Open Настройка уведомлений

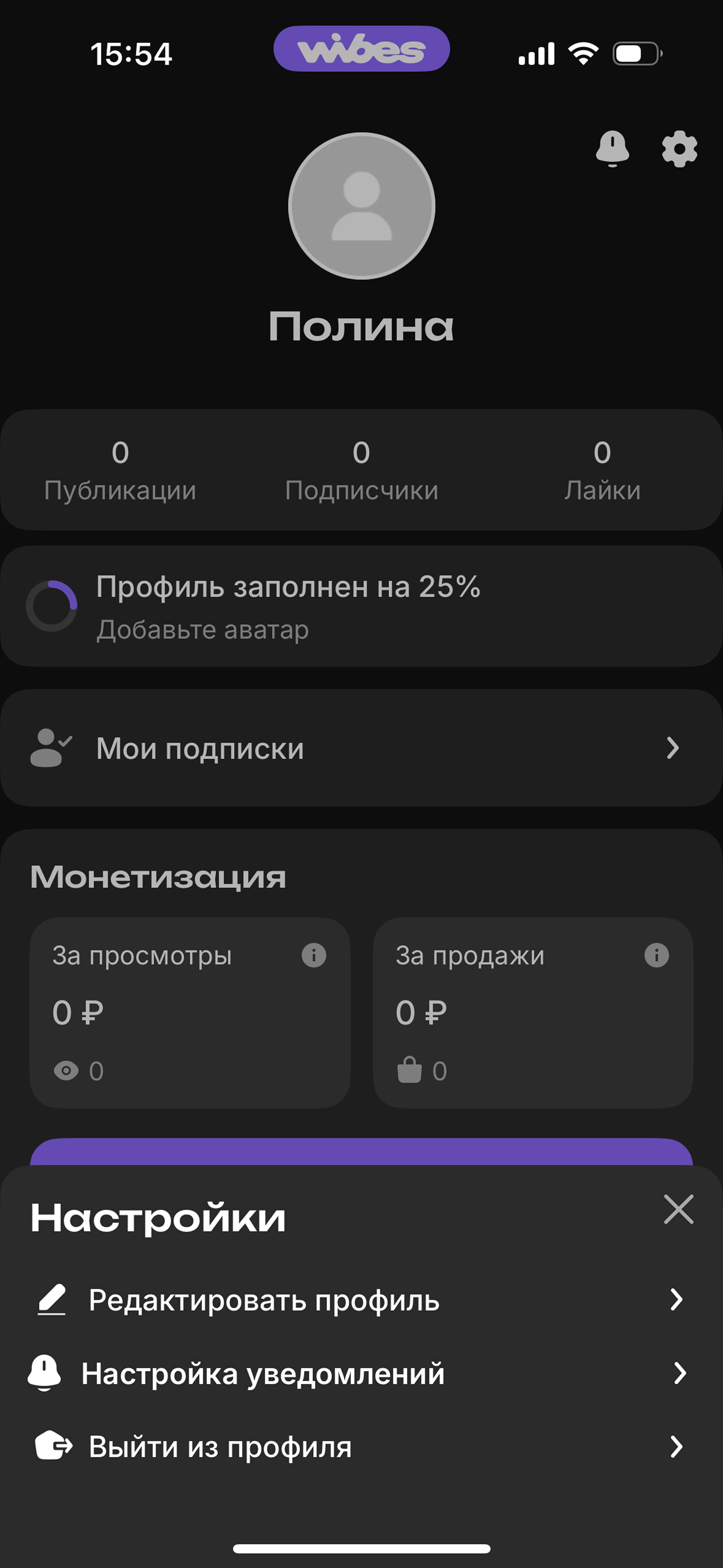pyautogui.click(x=361, y=1373)
